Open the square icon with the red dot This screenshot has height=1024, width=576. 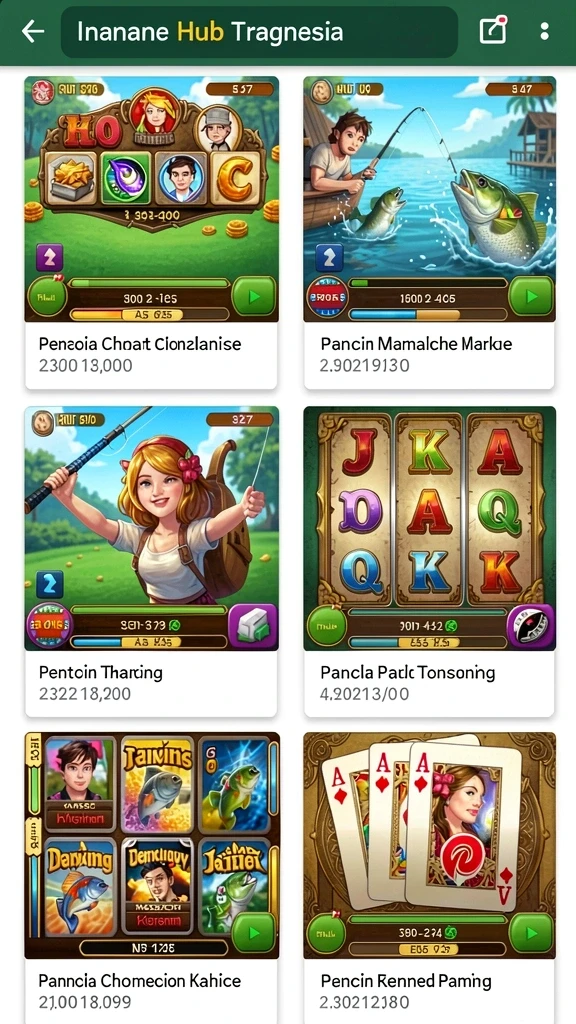pyautogui.click(x=493, y=31)
